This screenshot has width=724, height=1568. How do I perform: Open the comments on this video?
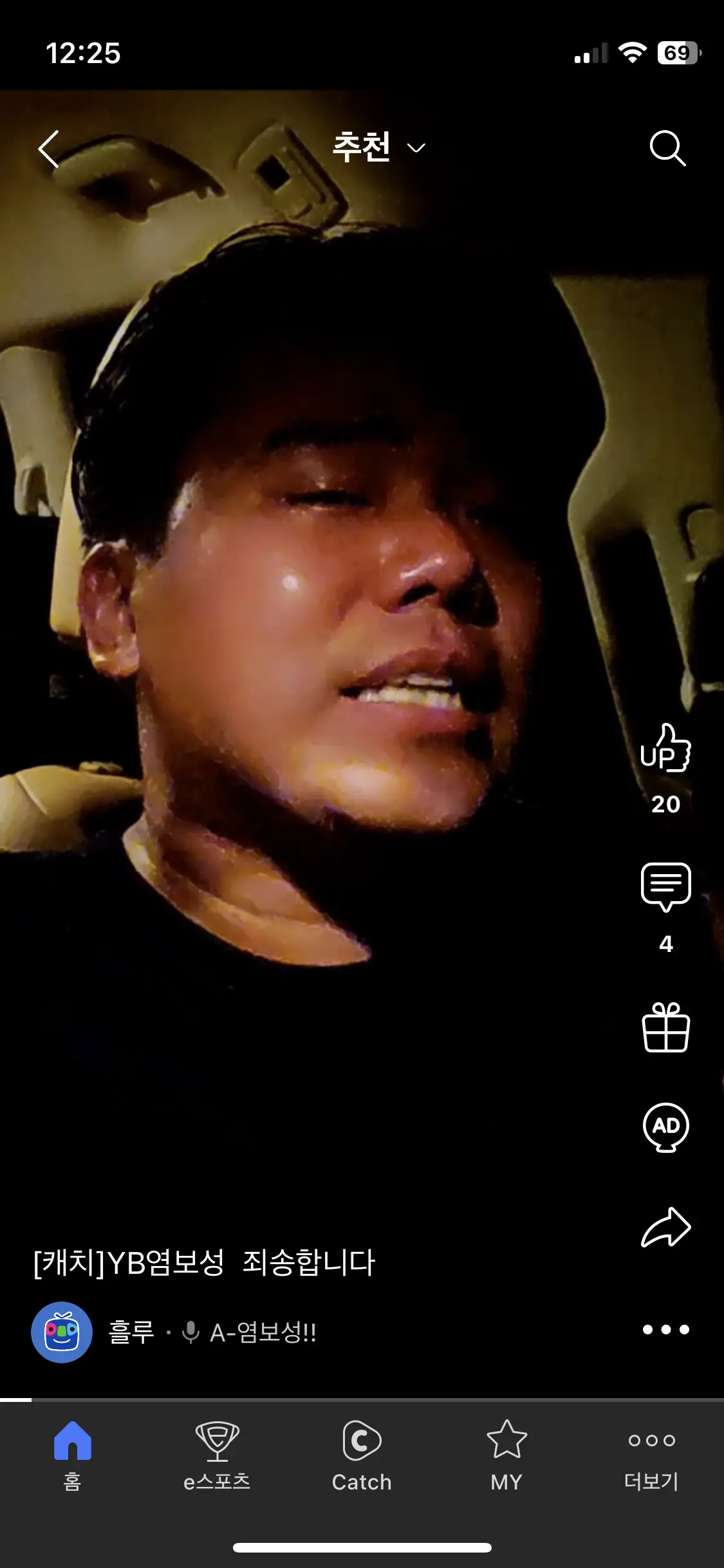[665, 887]
